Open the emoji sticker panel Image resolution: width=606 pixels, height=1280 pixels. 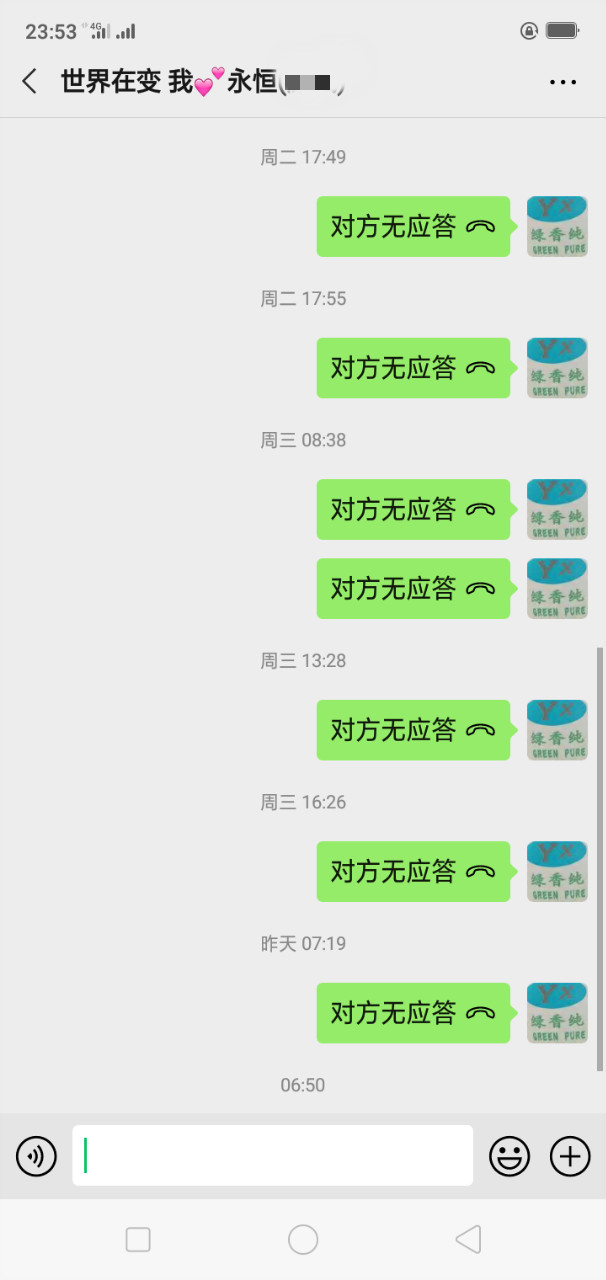[x=509, y=1156]
